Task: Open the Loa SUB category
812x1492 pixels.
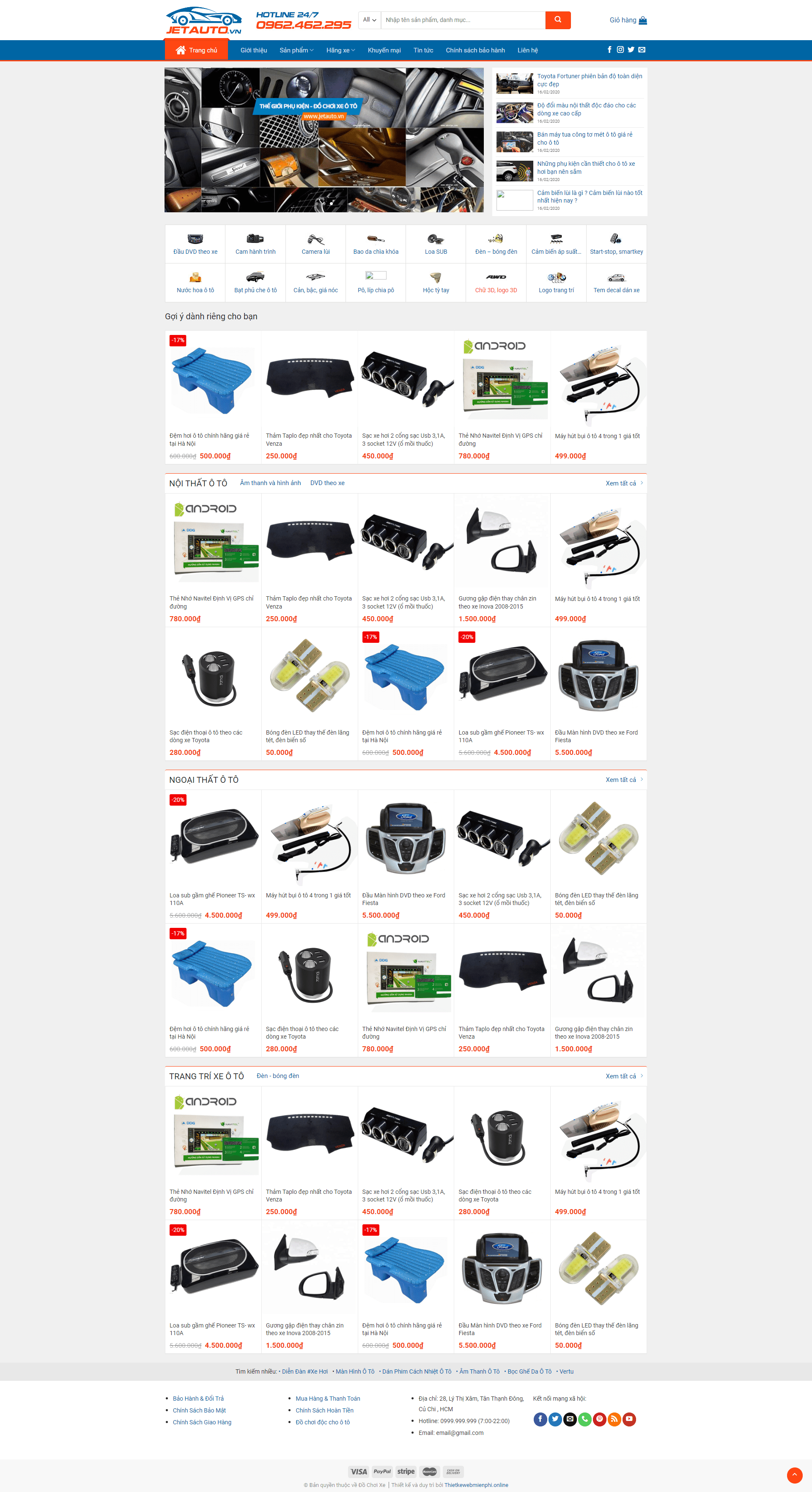Action: (436, 244)
